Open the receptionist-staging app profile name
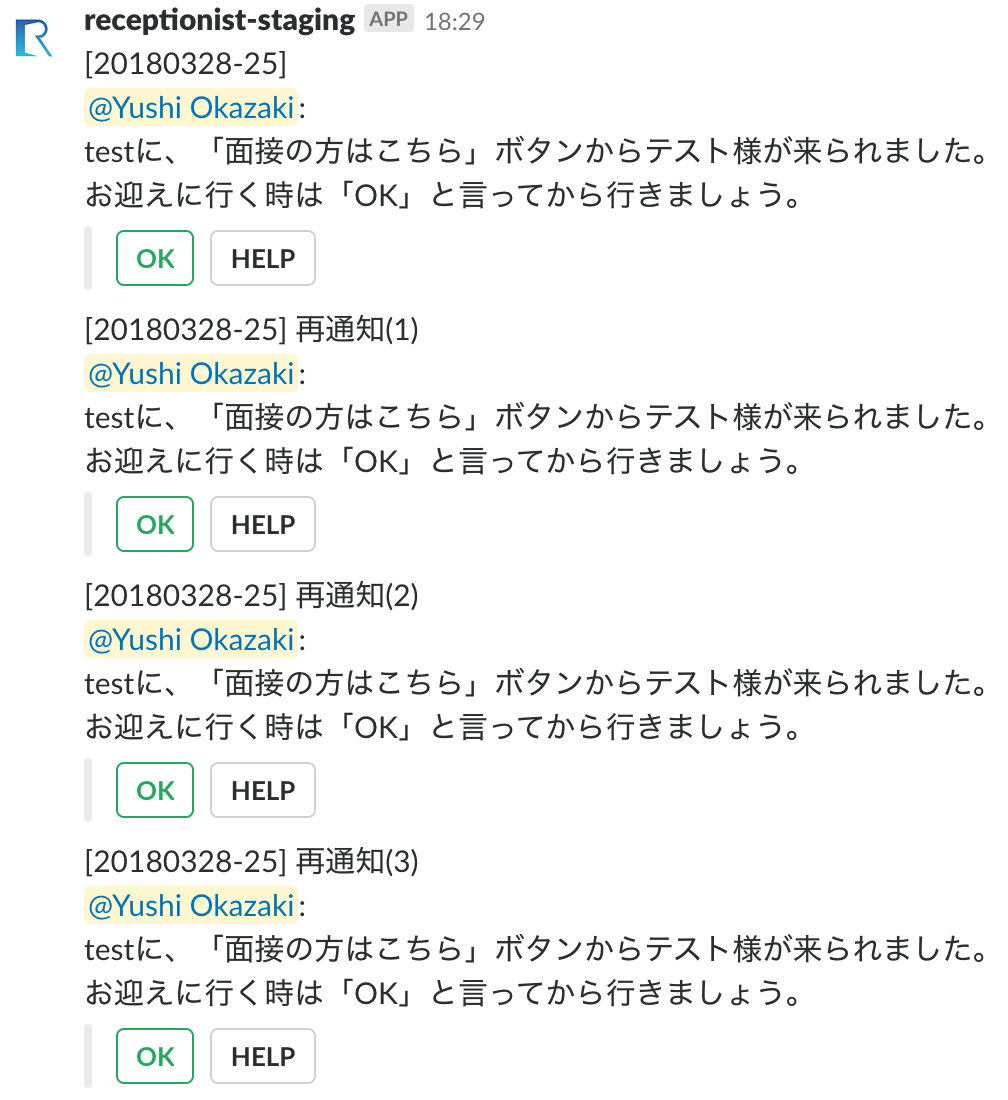Image resolution: width=1008 pixels, height=1100 pixels. [220, 20]
